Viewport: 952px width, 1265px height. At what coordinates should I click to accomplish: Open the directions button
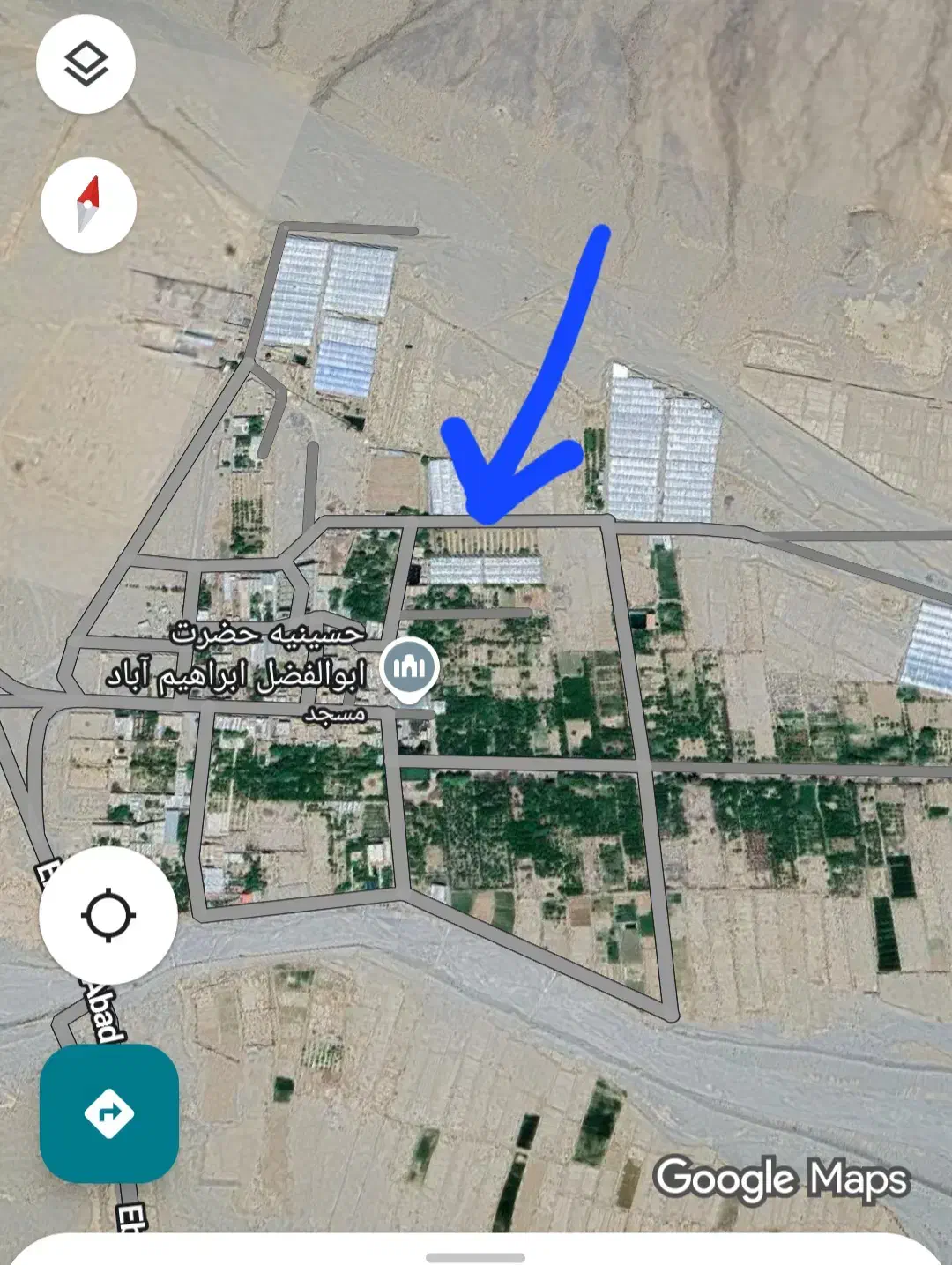[x=109, y=1113]
